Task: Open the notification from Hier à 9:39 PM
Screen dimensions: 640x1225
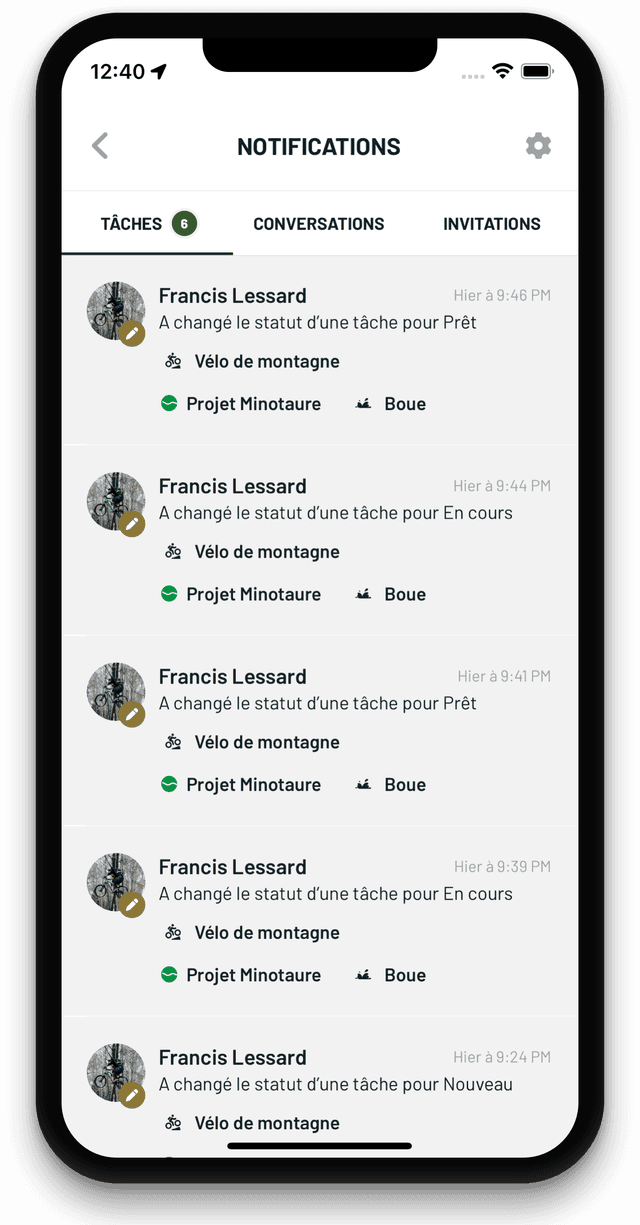Action: pyautogui.click(x=320, y=922)
